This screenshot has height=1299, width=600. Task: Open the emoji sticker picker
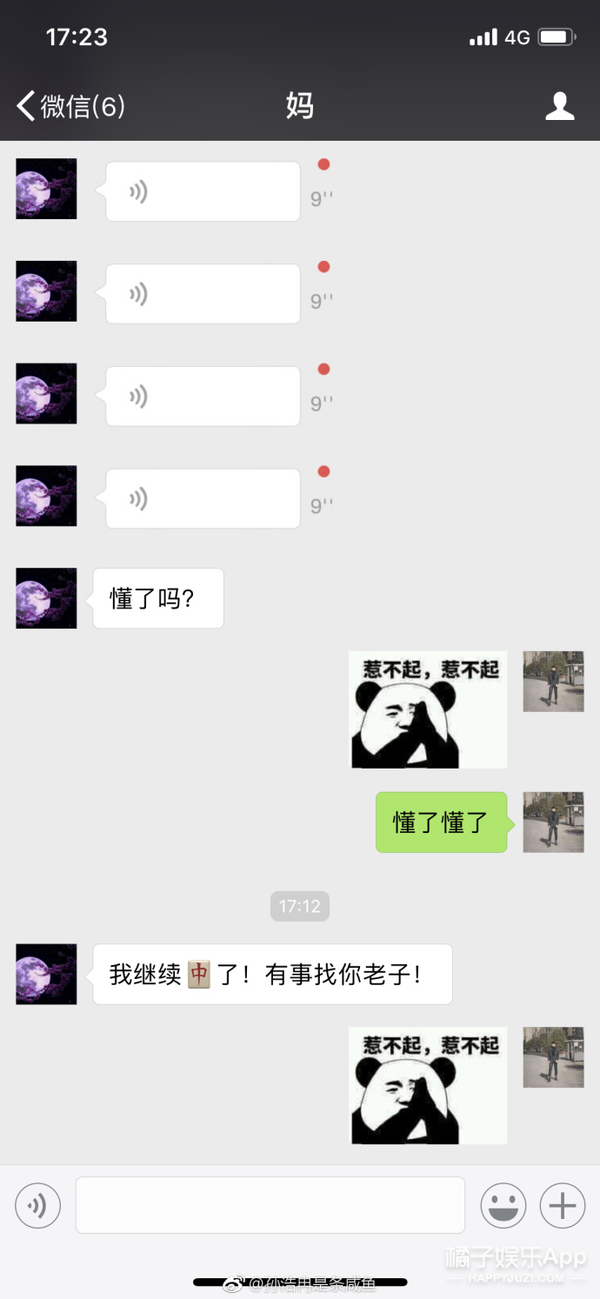click(x=503, y=1206)
